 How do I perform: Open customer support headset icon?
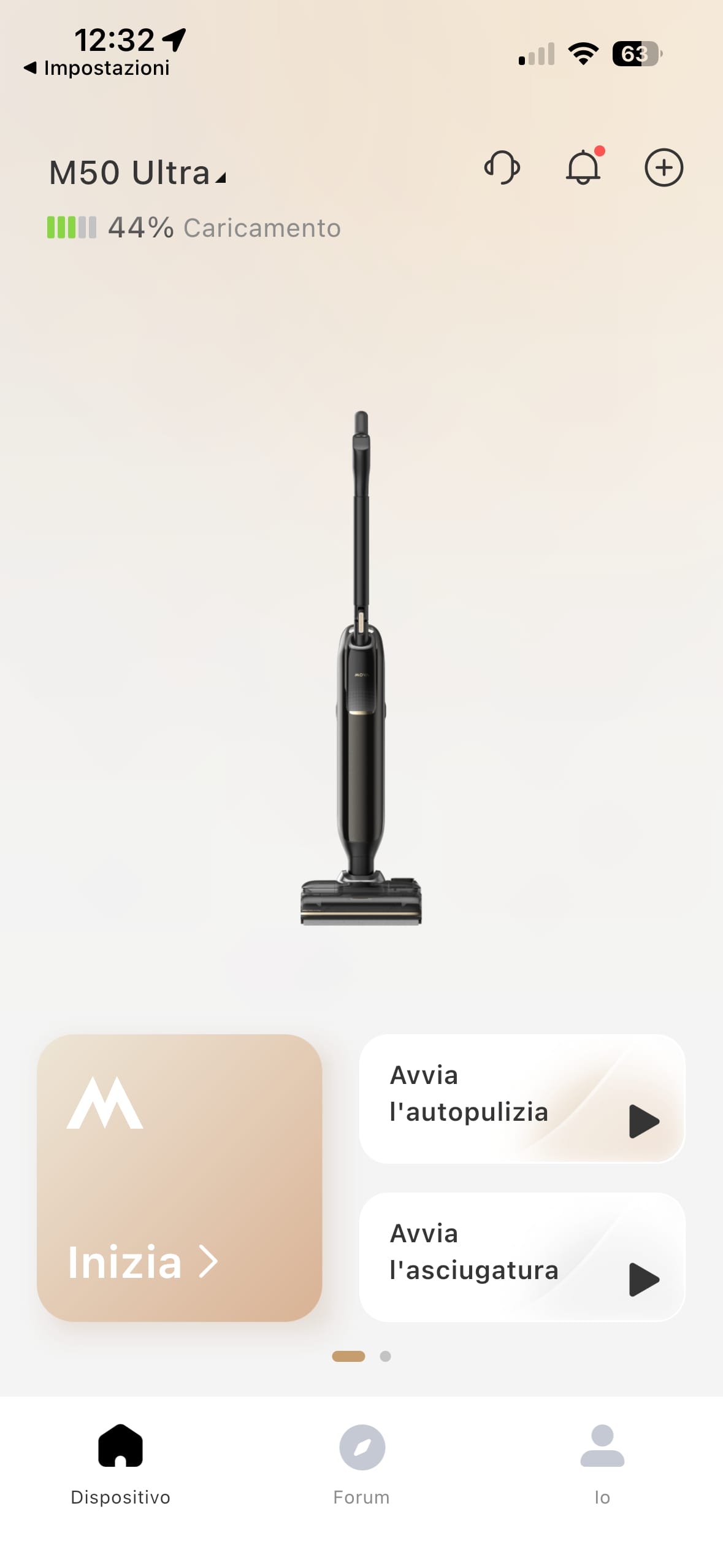pos(502,167)
